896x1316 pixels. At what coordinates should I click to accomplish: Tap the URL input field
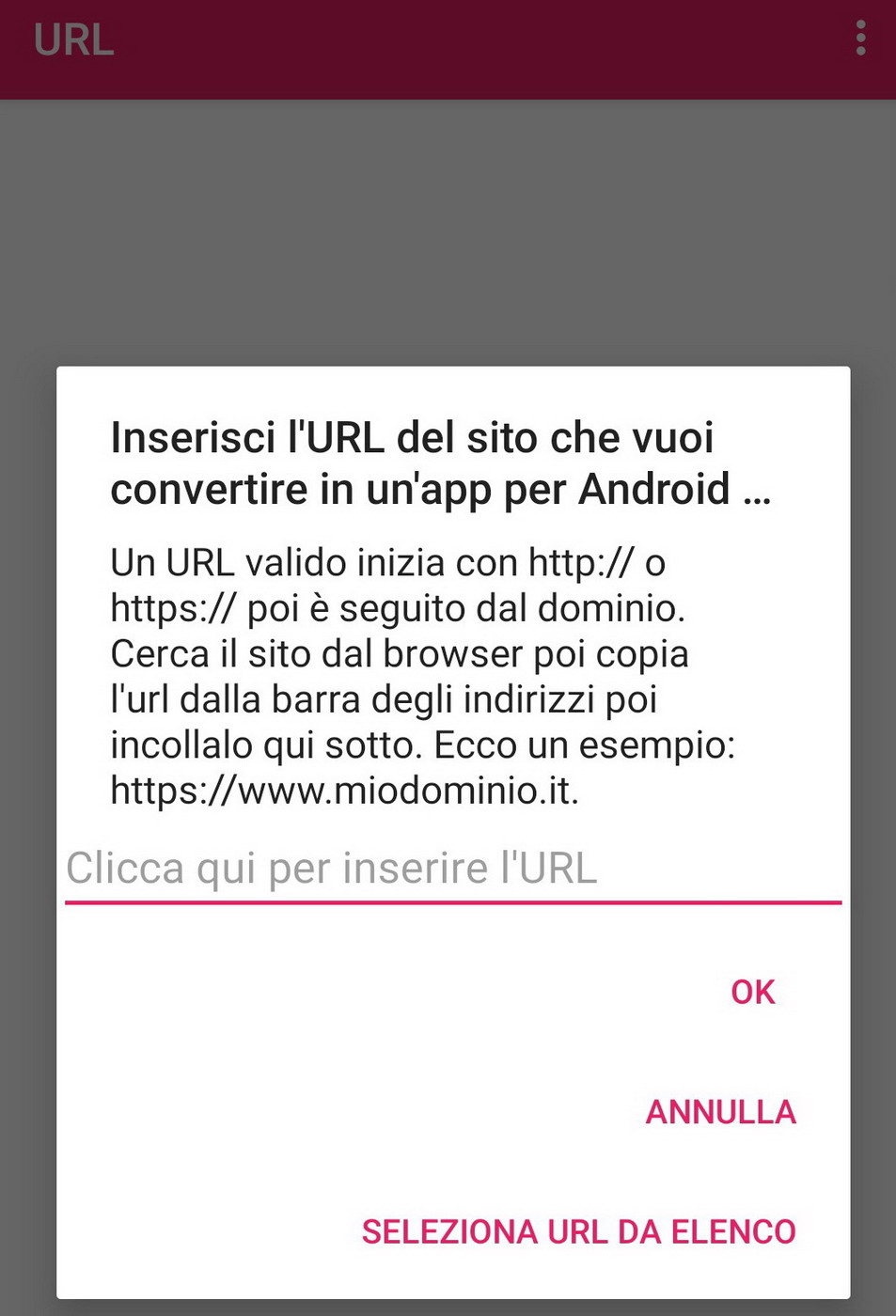point(451,869)
